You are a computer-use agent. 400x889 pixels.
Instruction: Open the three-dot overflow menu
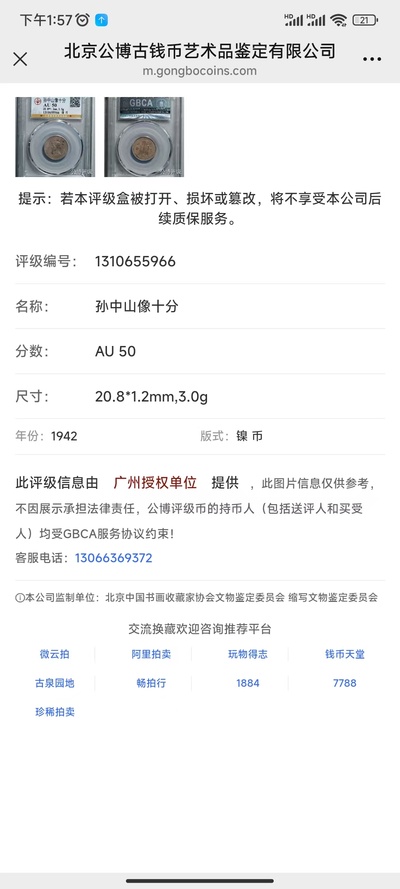pyautogui.click(x=372, y=59)
